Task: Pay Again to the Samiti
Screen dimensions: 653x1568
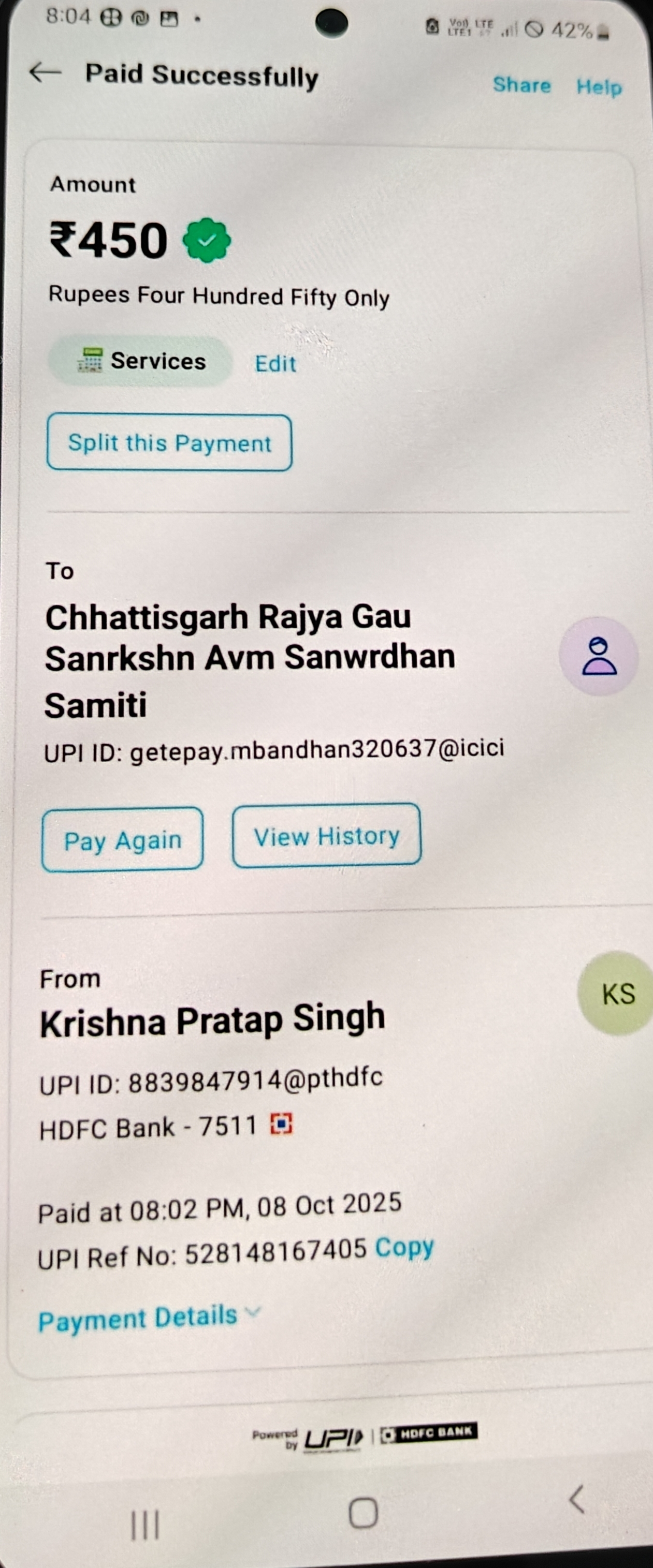Action: click(122, 840)
